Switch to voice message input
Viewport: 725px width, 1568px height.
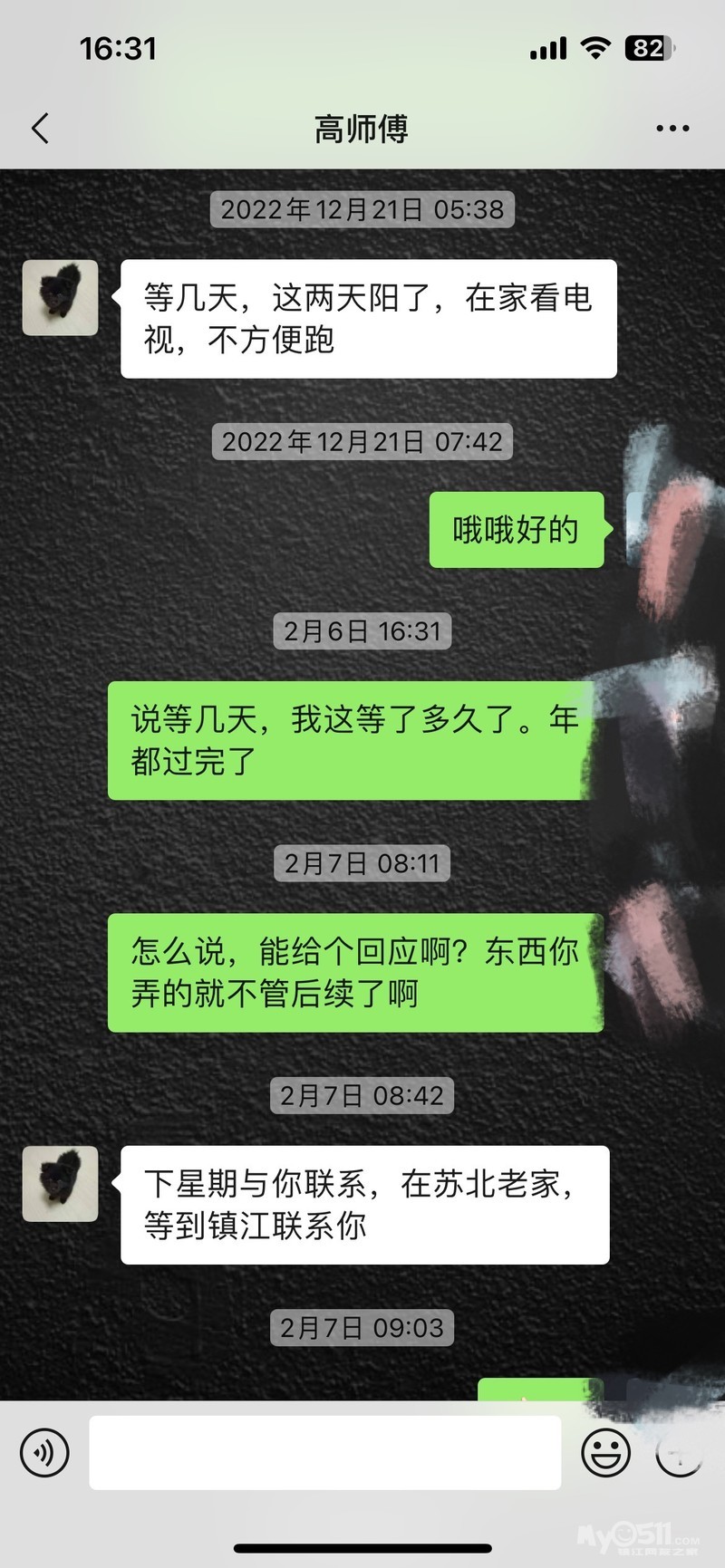43,1452
